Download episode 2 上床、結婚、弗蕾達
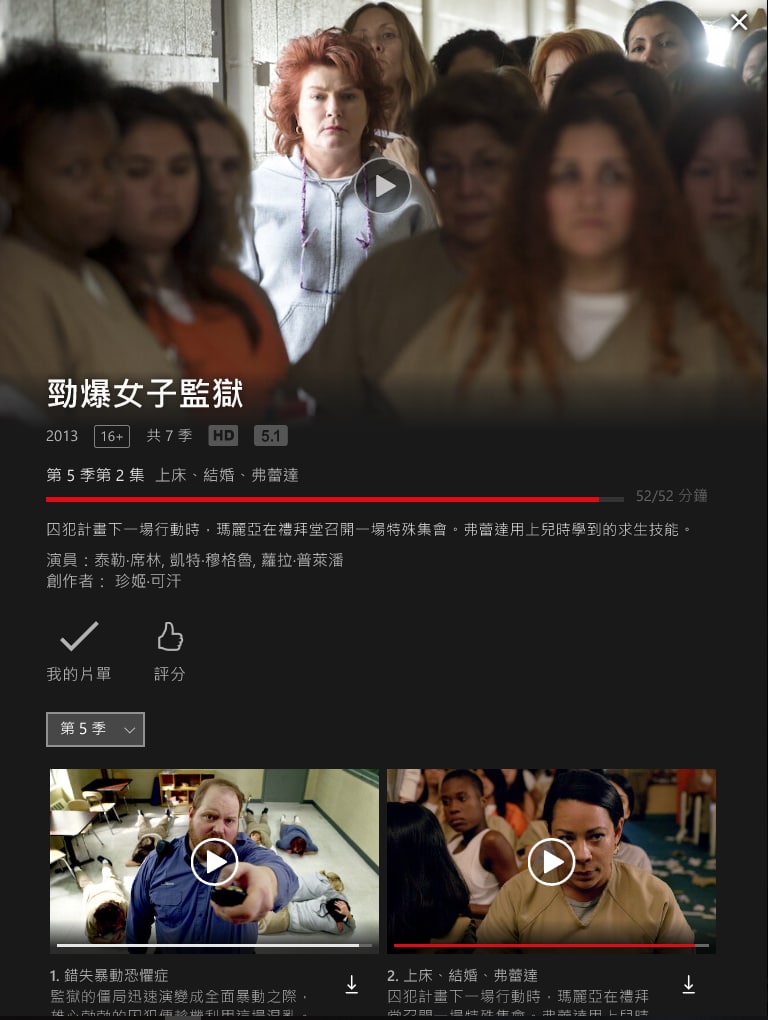The image size is (768, 1020). pyautogui.click(x=688, y=985)
